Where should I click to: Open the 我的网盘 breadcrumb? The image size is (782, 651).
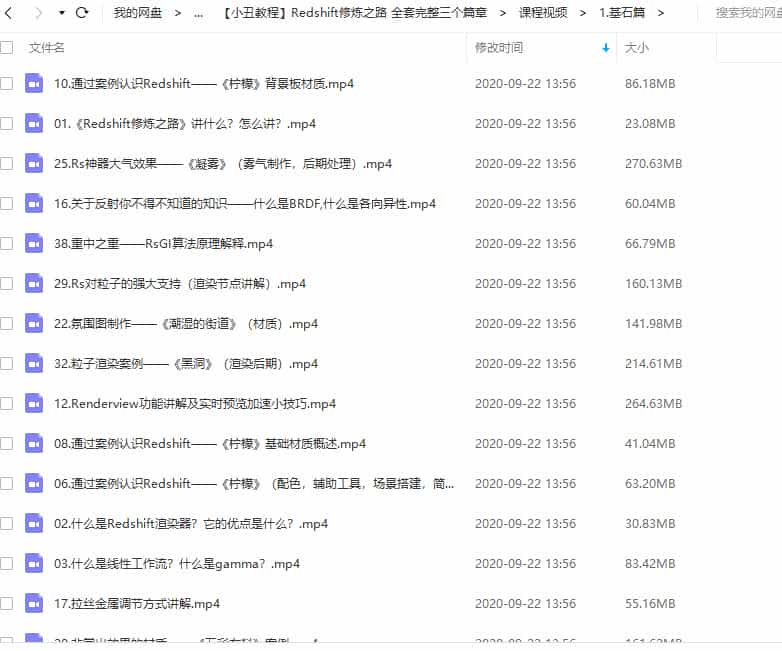(137, 13)
